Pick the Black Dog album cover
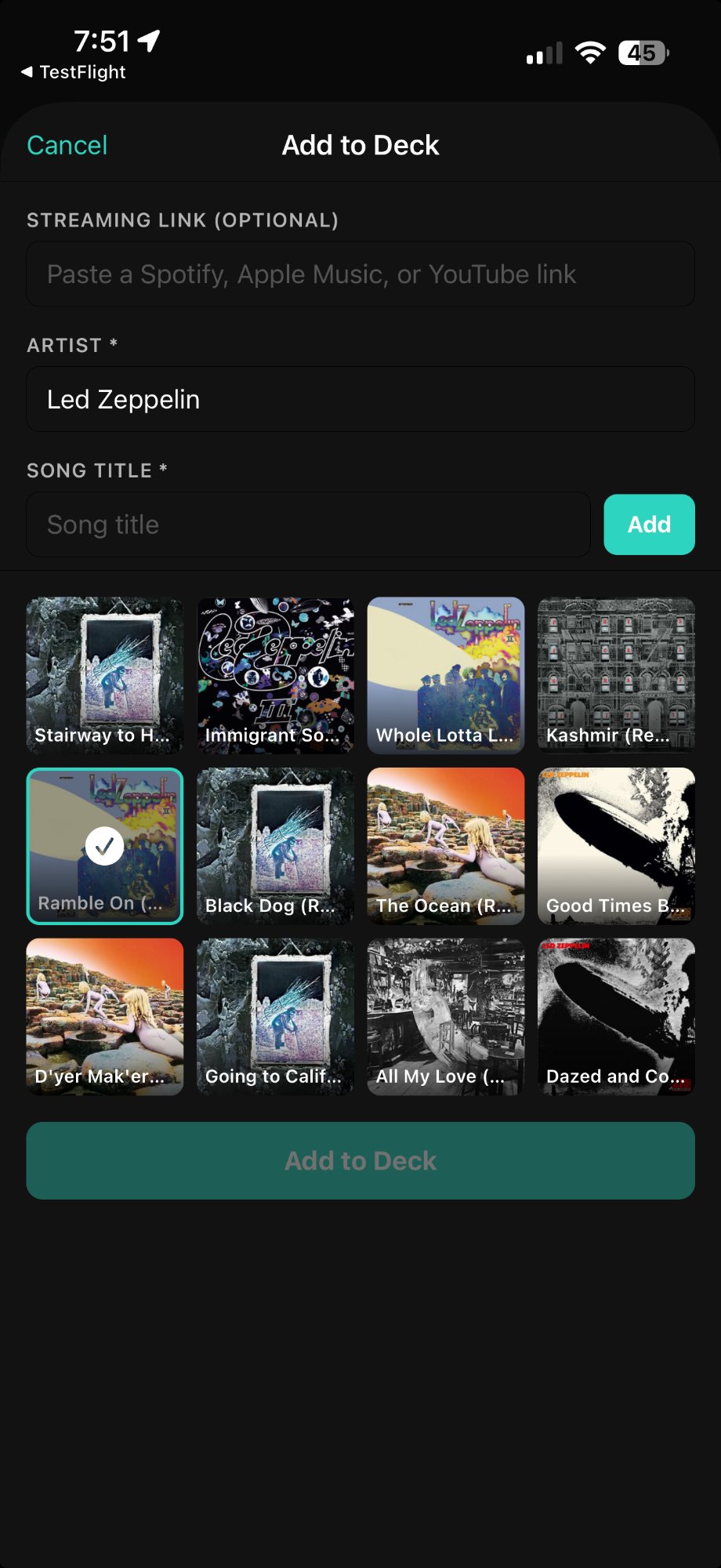The height and width of the screenshot is (1568, 721). (x=275, y=845)
